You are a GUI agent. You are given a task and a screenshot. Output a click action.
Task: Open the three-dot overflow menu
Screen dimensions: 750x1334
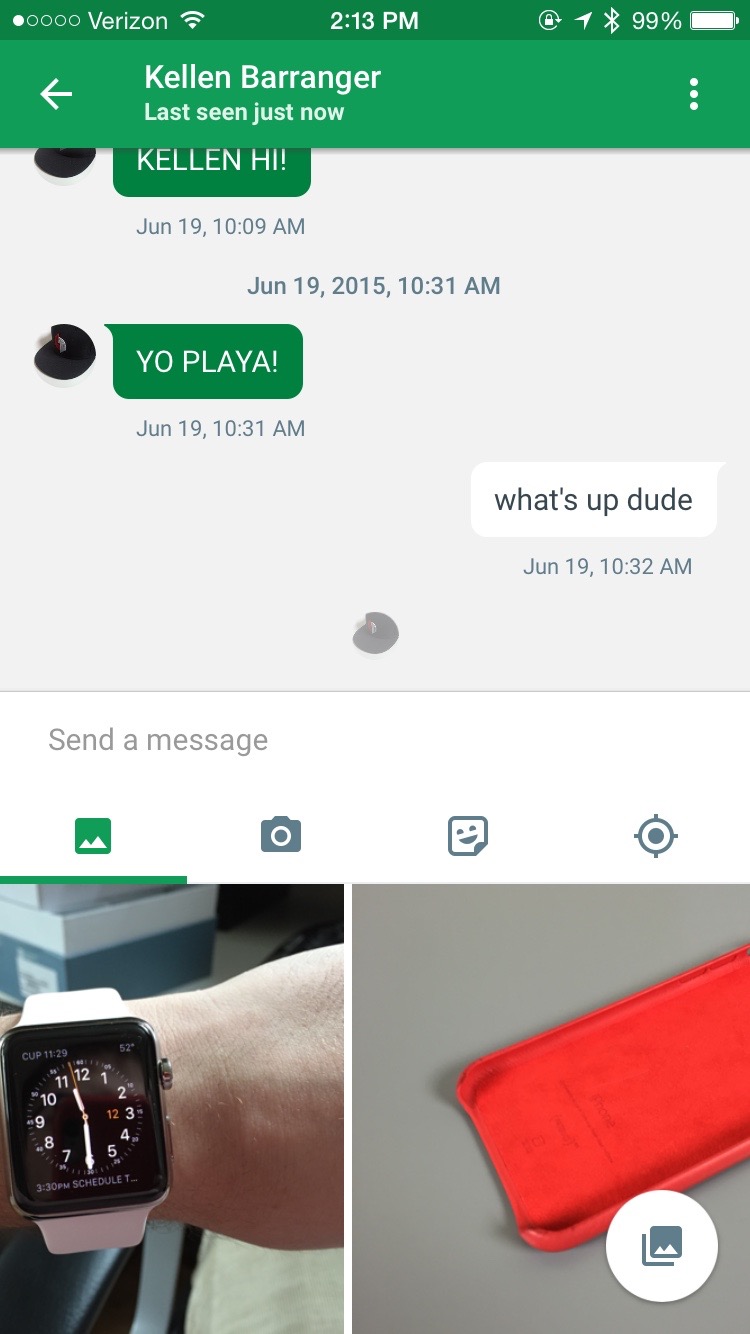693,94
